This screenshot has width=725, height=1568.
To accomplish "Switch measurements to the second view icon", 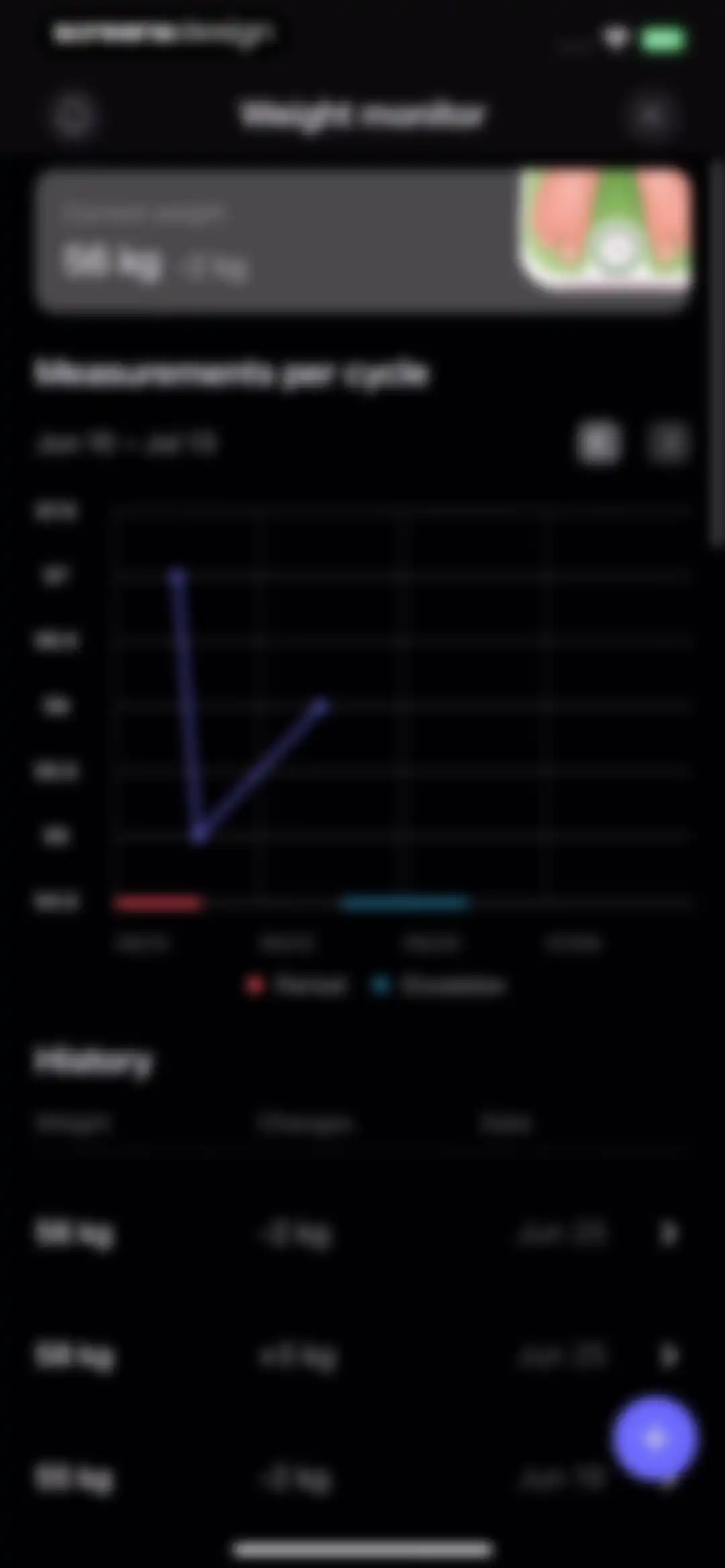I will click(668, 443).
